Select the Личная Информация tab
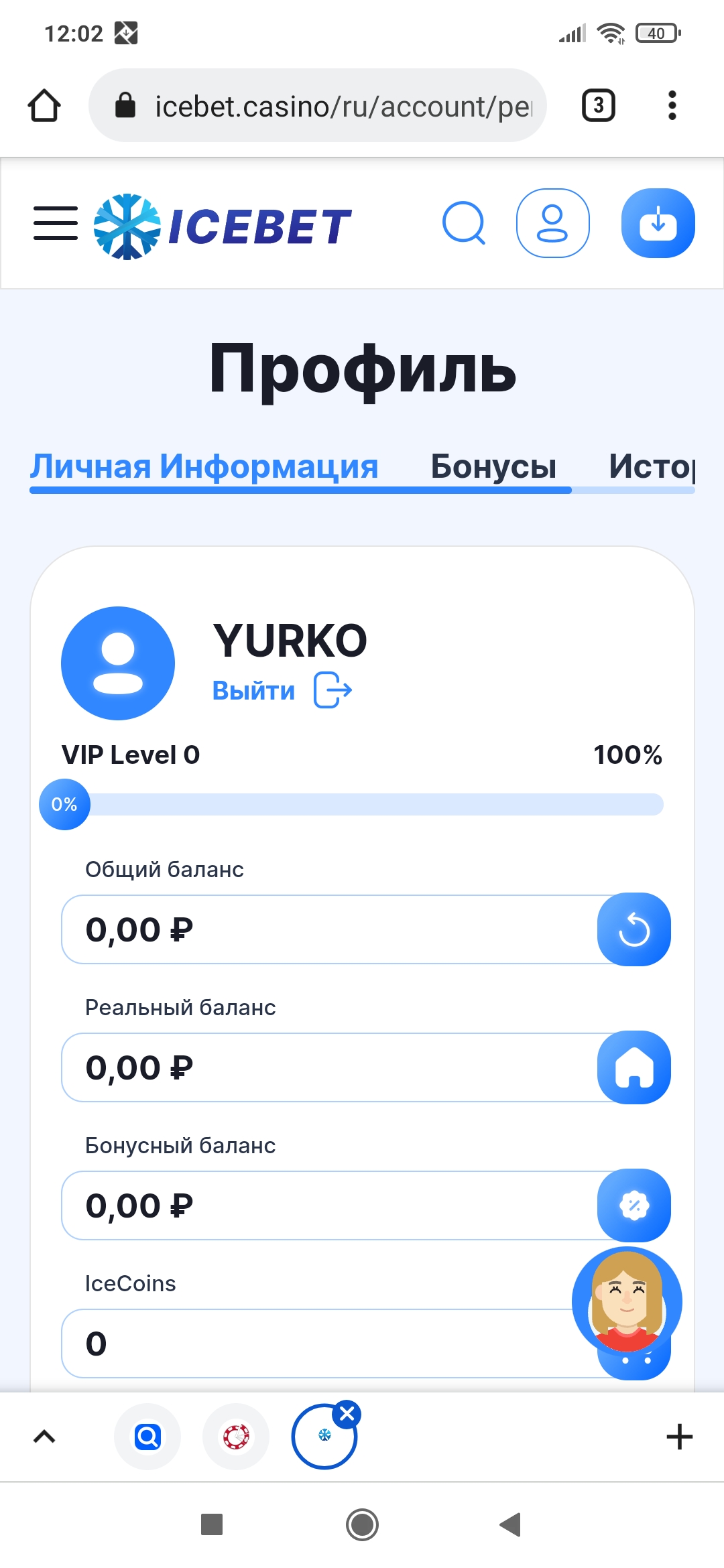Screen dimensions: 724x1568 [x=204, y=466]
